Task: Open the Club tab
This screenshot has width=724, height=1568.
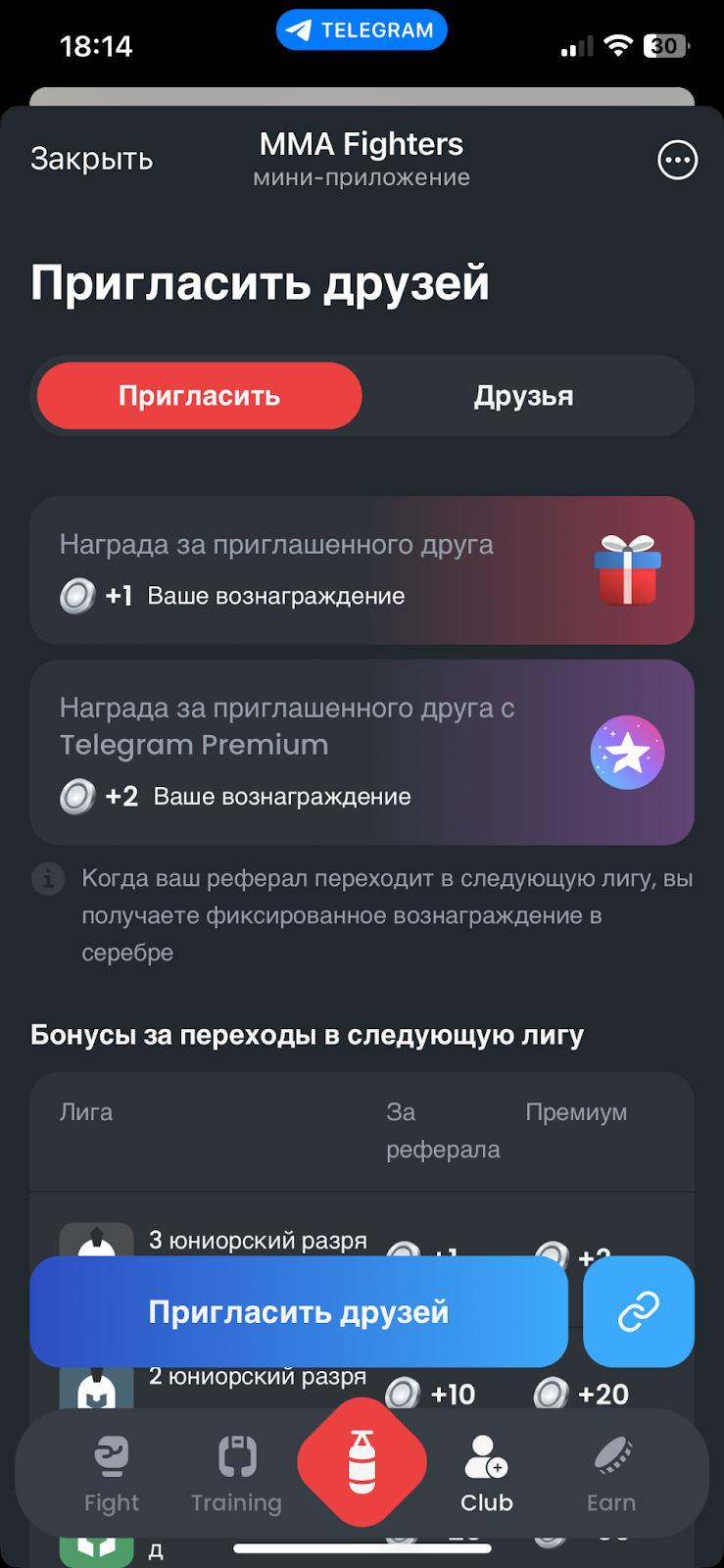Action: click(x=487, y=1473)
